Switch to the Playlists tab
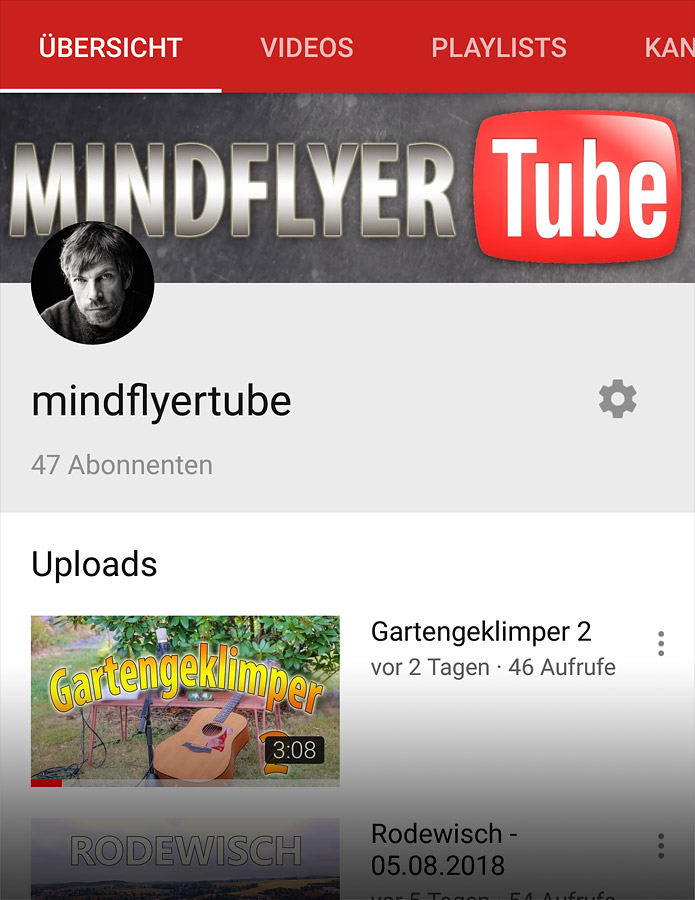The width and height of the screenshot is (695, 900). click(x=498, y=47)
